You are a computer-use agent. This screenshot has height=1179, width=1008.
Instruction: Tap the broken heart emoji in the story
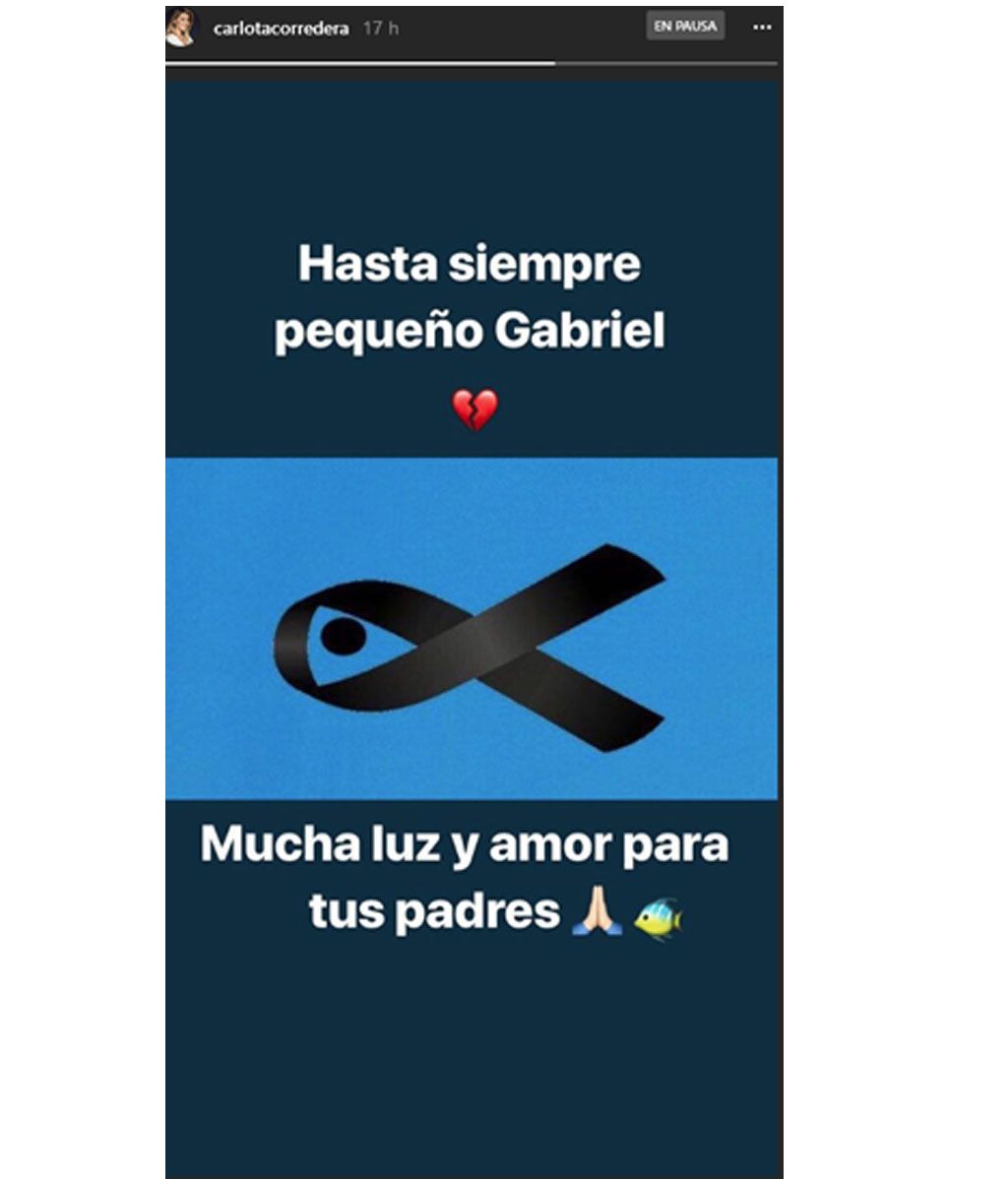[474, 407]
